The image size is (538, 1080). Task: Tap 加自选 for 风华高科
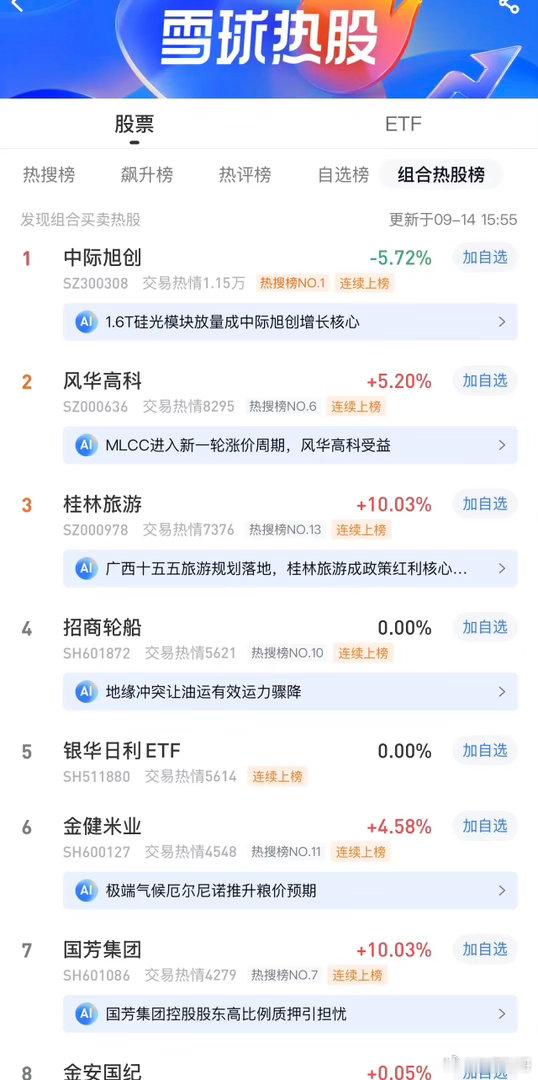[x=485, y=381]
